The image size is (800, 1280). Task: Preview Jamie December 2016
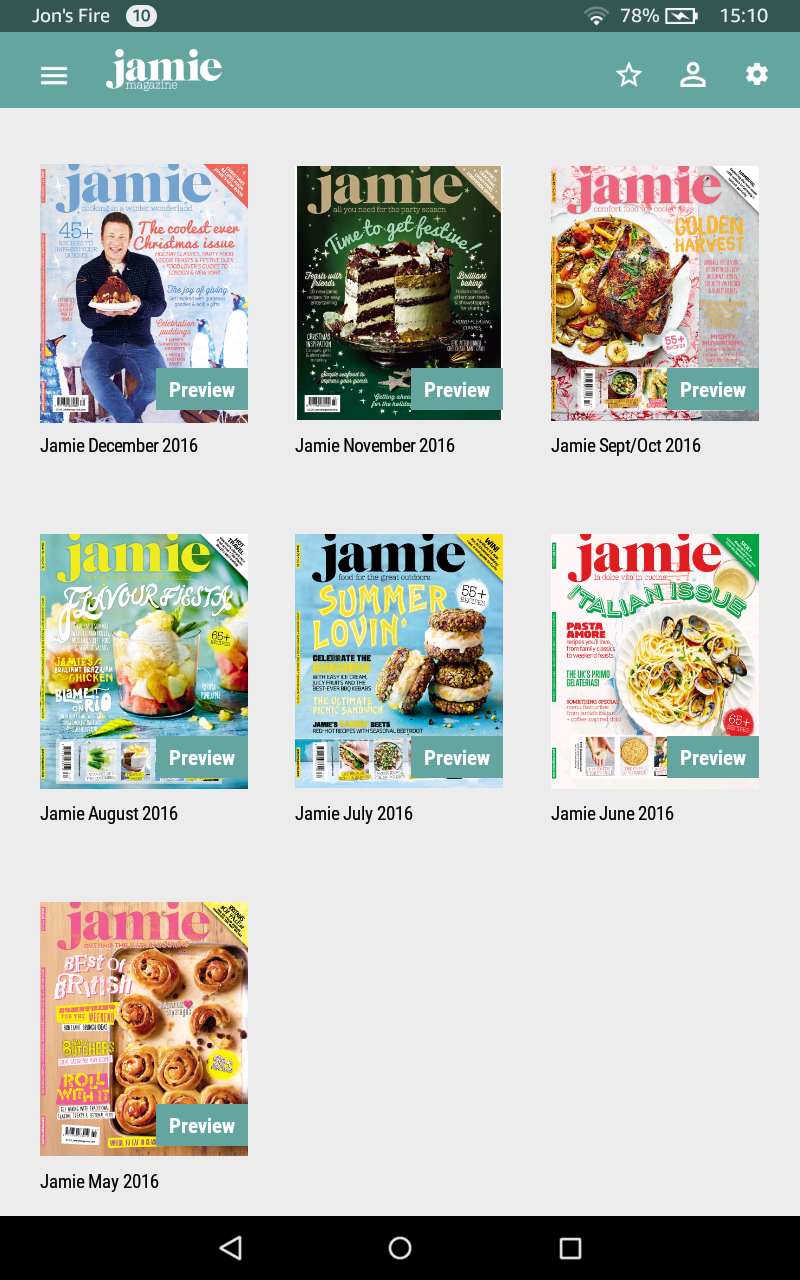201,390
